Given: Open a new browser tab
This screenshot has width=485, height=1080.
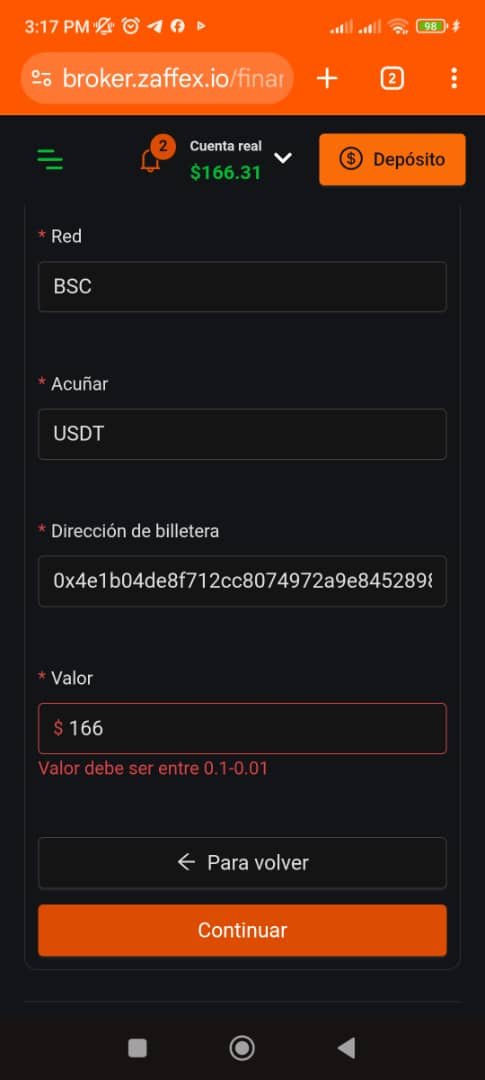Looking at the screenshot, I should (327, 79).
